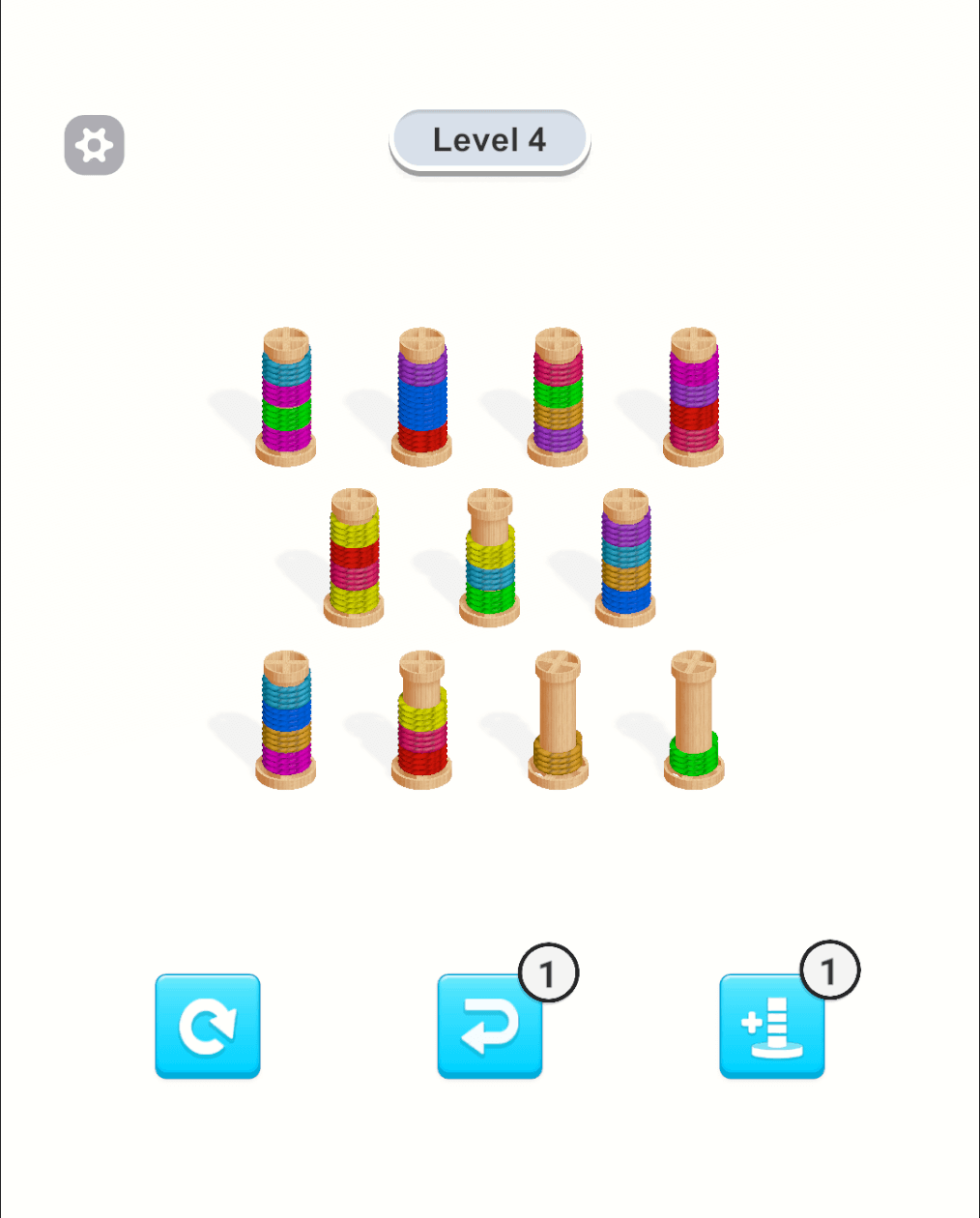
Task: Open the settings gear
Action: pyautogui.click(x=95, y=145)
